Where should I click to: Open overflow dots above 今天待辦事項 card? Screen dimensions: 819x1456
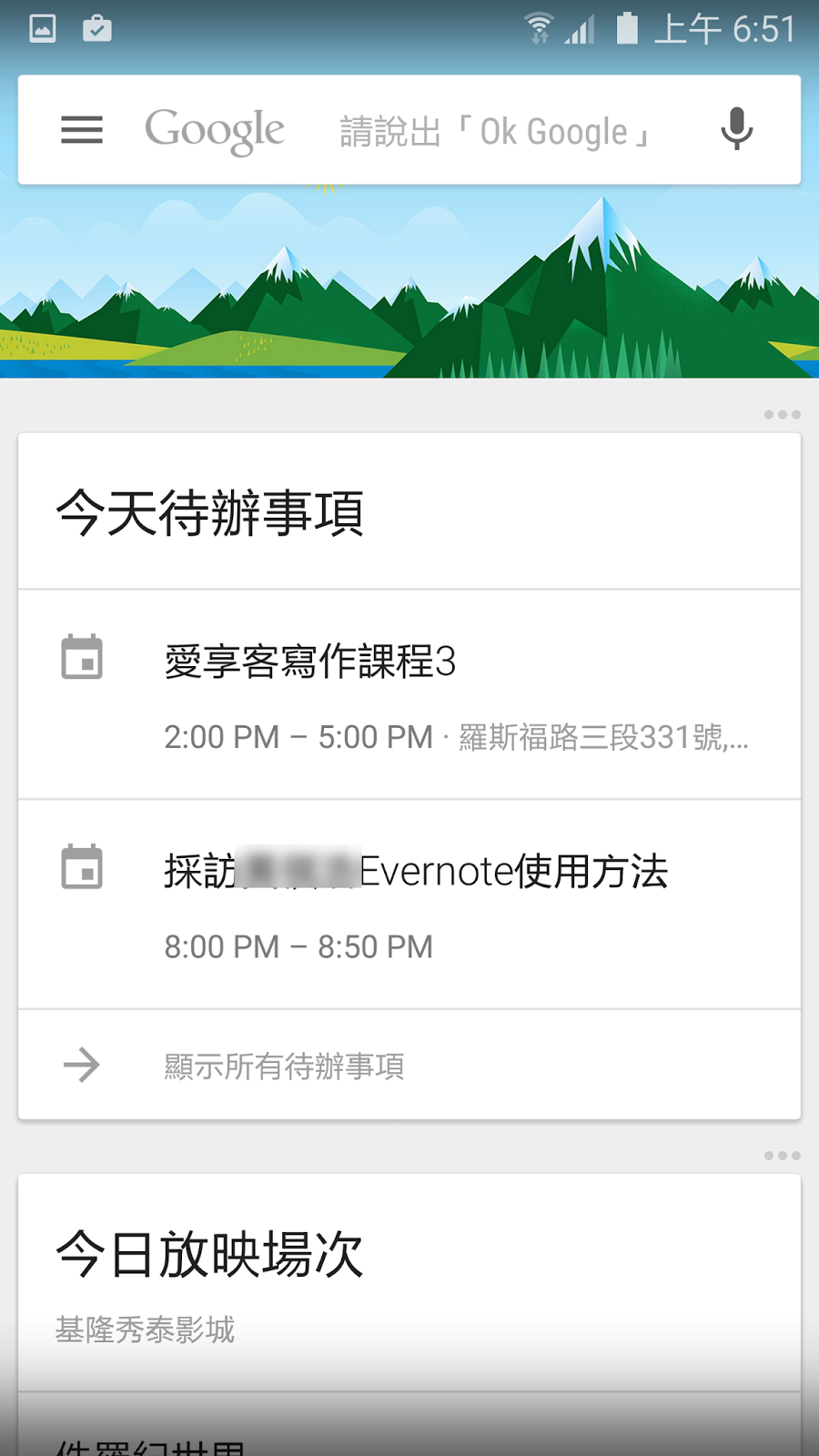[x=782, y=415]
